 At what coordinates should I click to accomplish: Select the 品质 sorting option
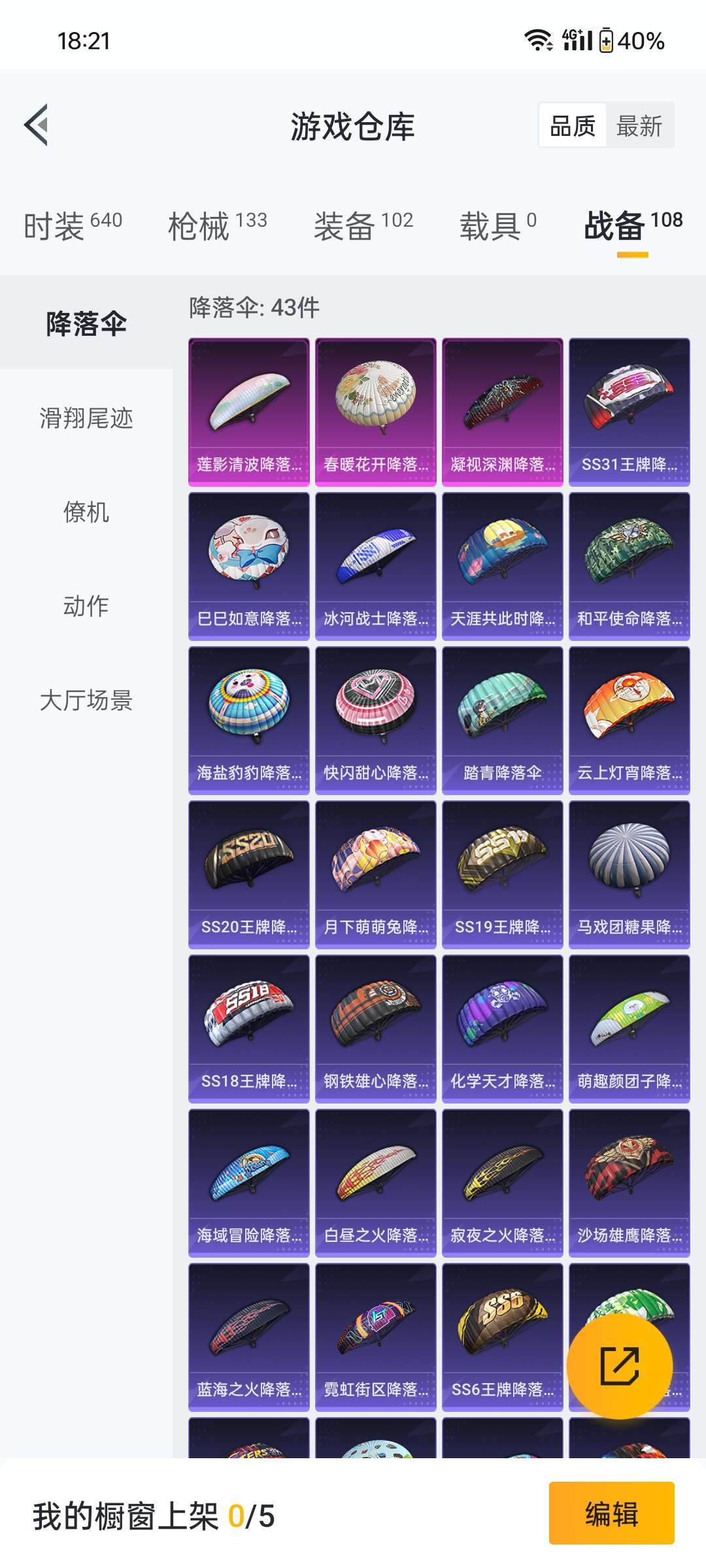point(573,125)
